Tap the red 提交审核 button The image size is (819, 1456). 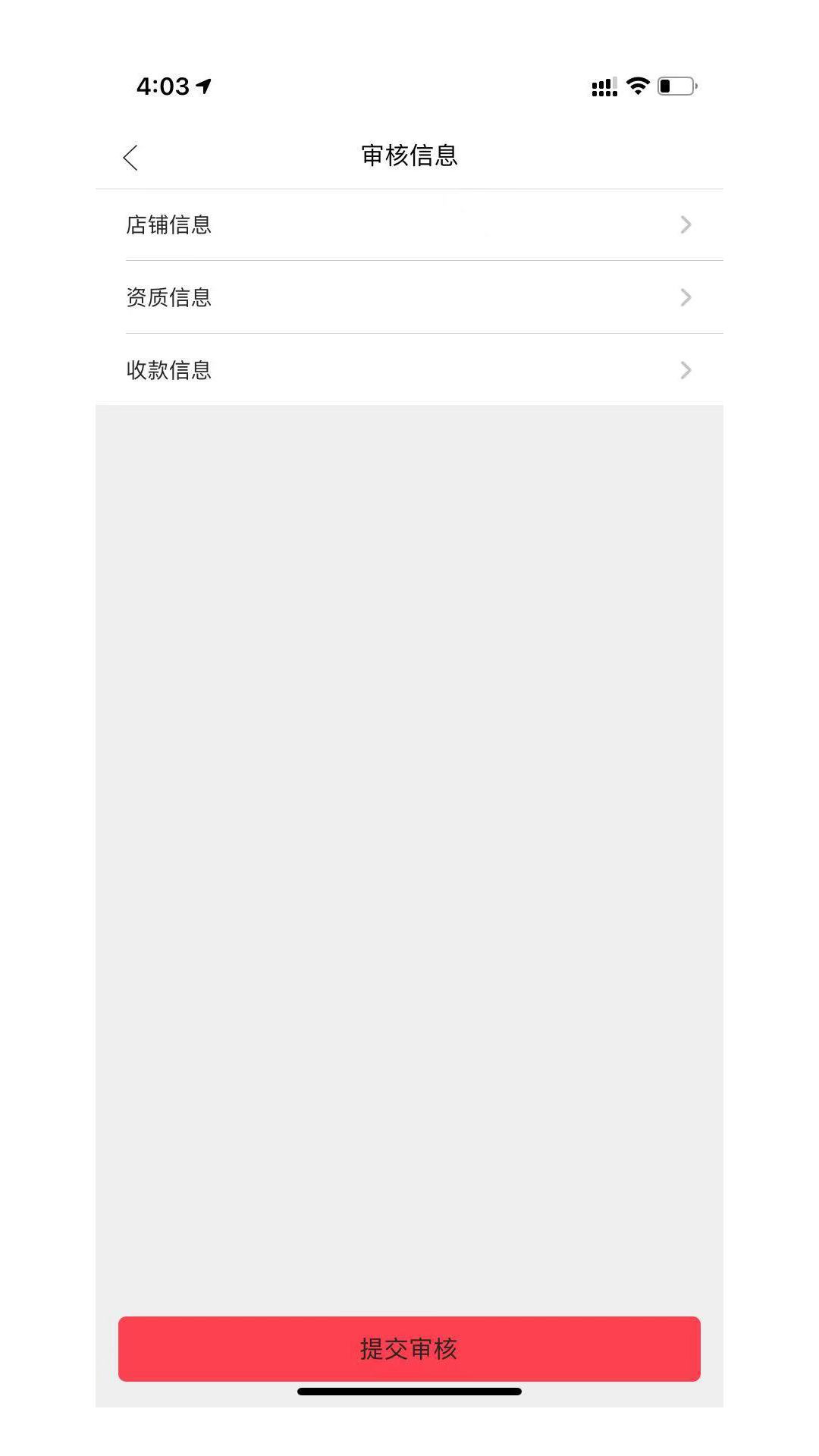(x=409, y=1349)
